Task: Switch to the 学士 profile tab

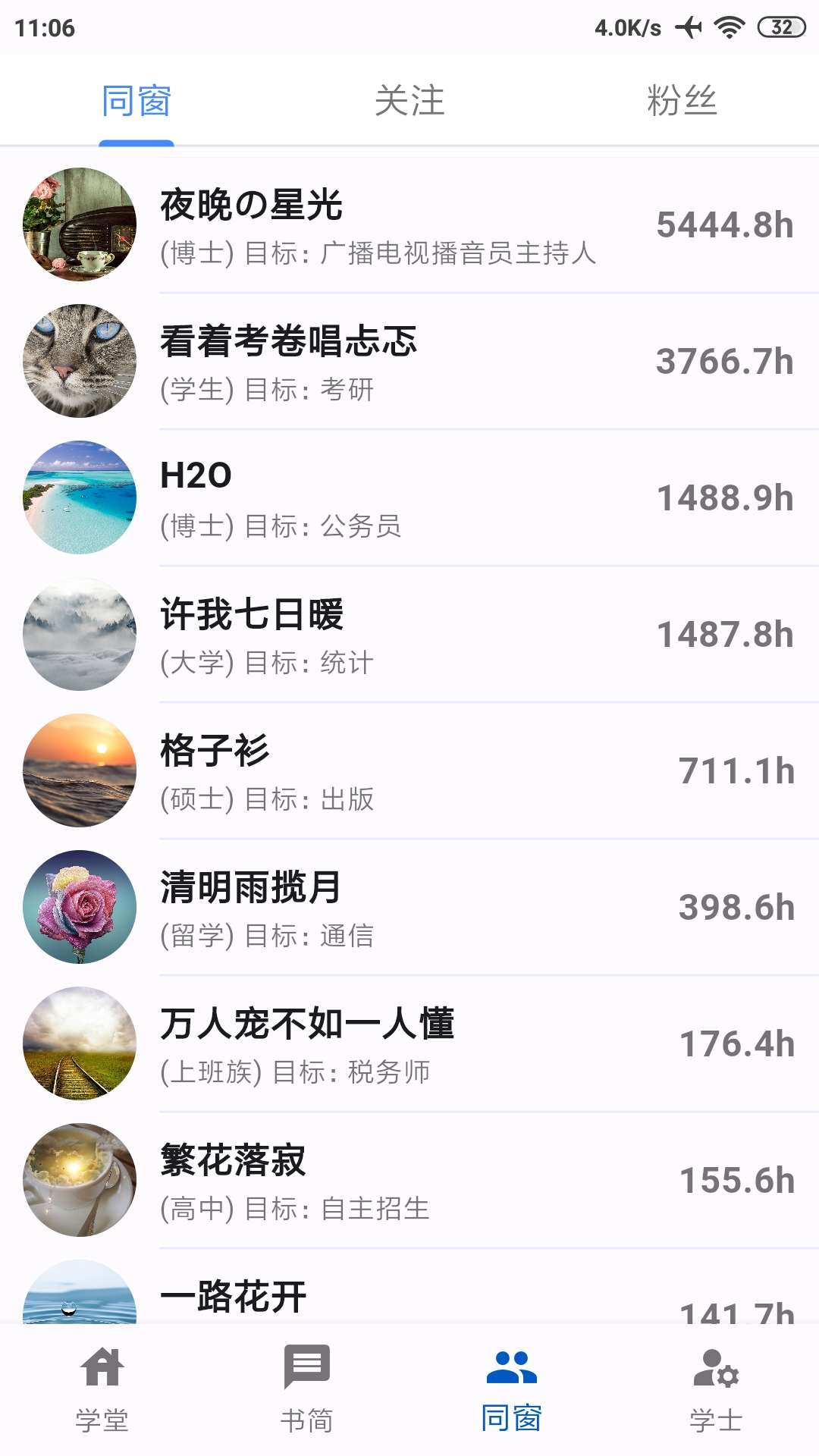Action: 716,1388
